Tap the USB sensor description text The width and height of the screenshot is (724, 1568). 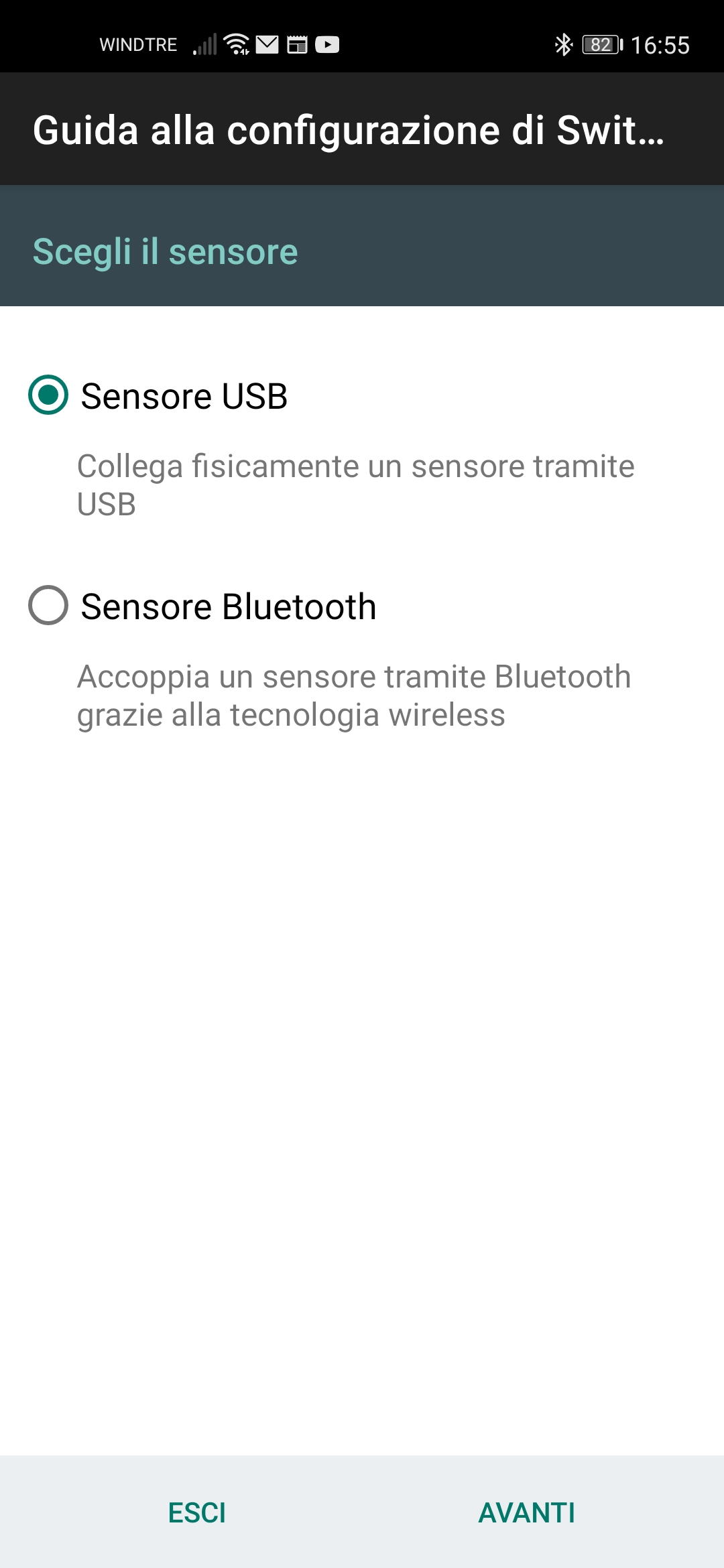pos(355,484)
